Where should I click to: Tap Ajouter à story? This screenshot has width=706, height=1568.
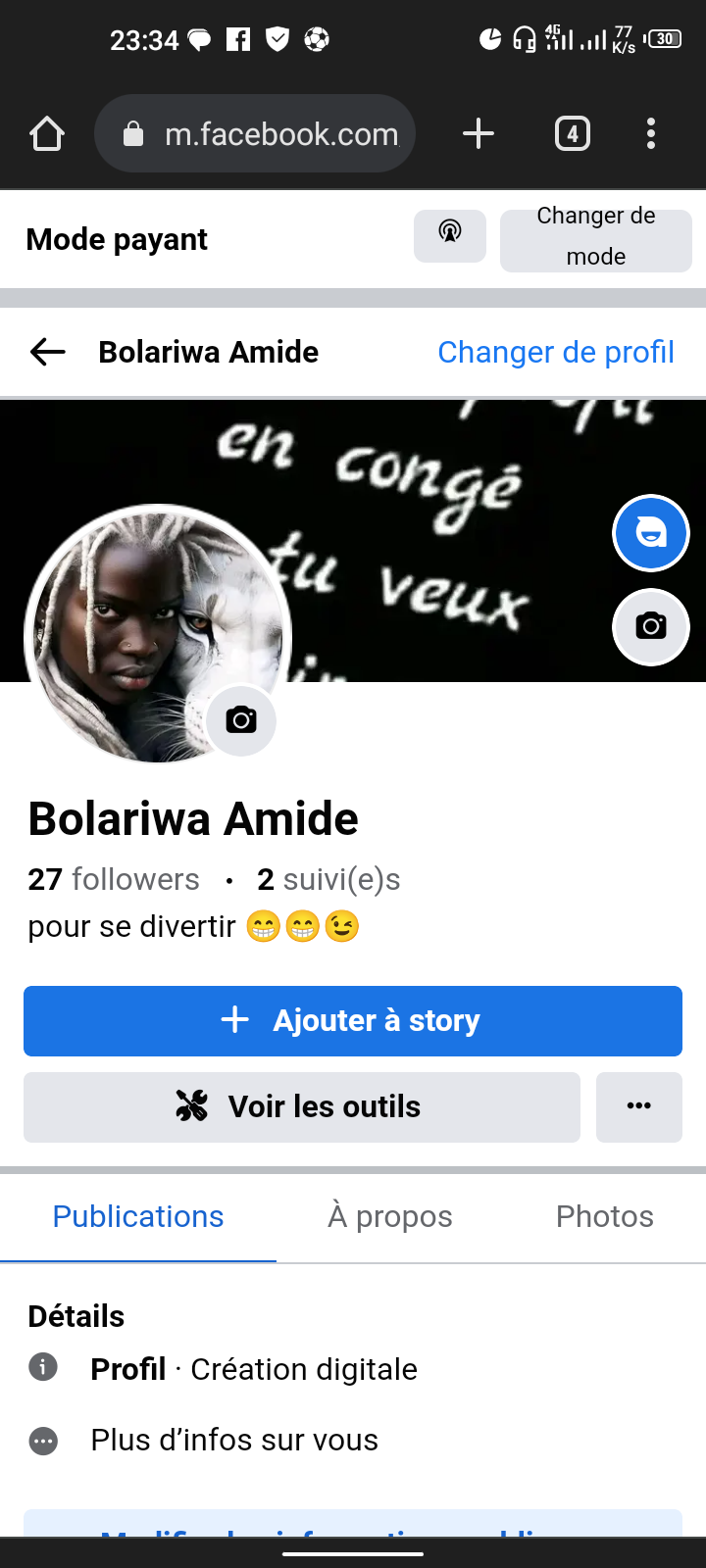point(353,1021)
